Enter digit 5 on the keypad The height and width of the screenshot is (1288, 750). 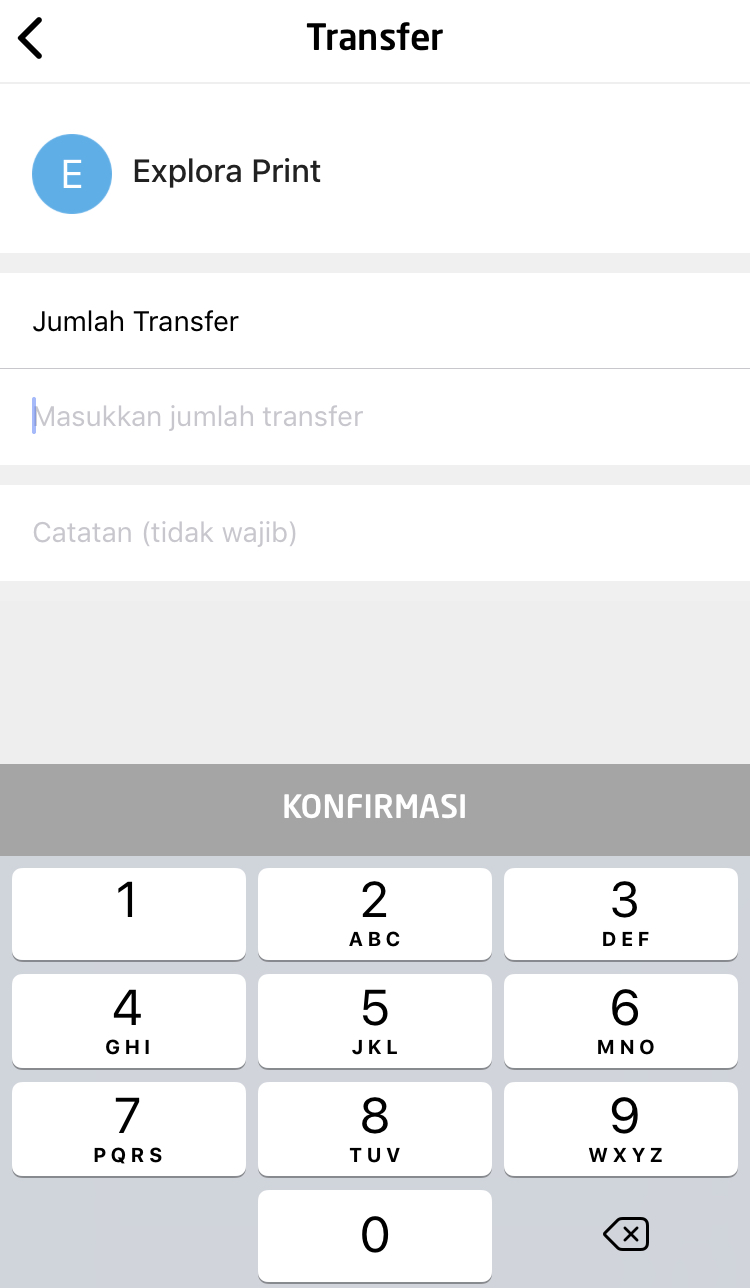(375, 1020)
